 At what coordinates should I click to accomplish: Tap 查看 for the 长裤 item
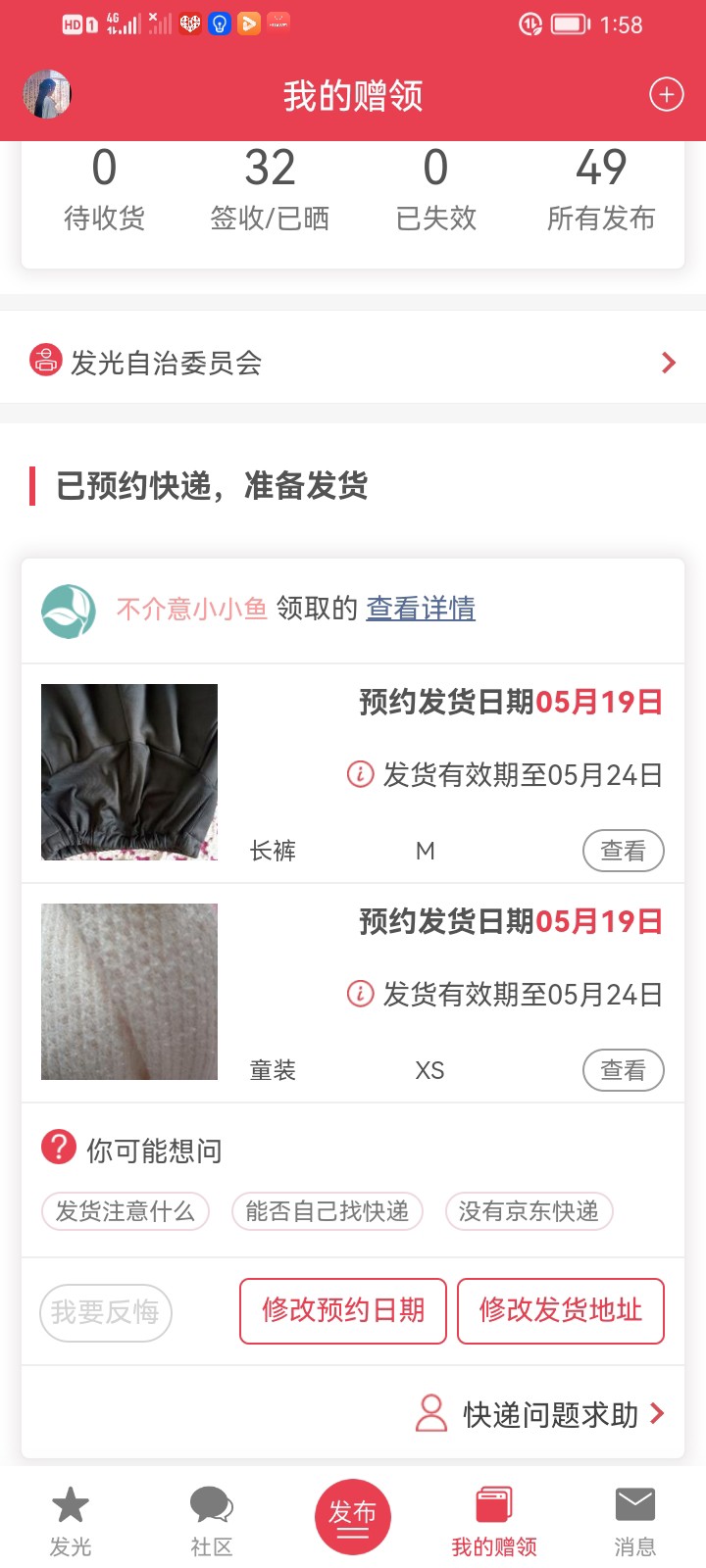pyautogui.click(x=623, y=851)
